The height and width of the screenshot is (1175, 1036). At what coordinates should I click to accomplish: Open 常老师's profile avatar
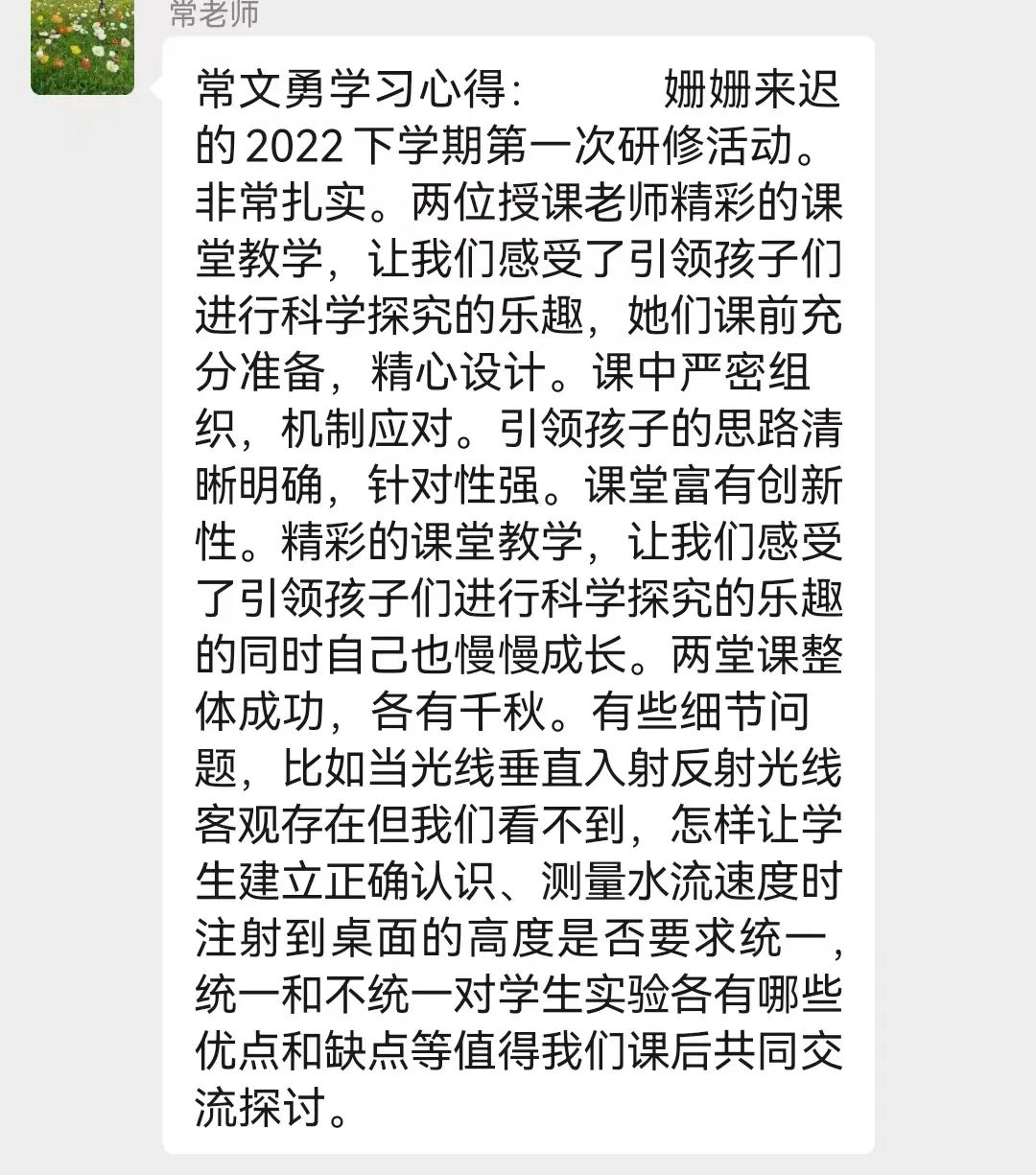click(82, 47)
